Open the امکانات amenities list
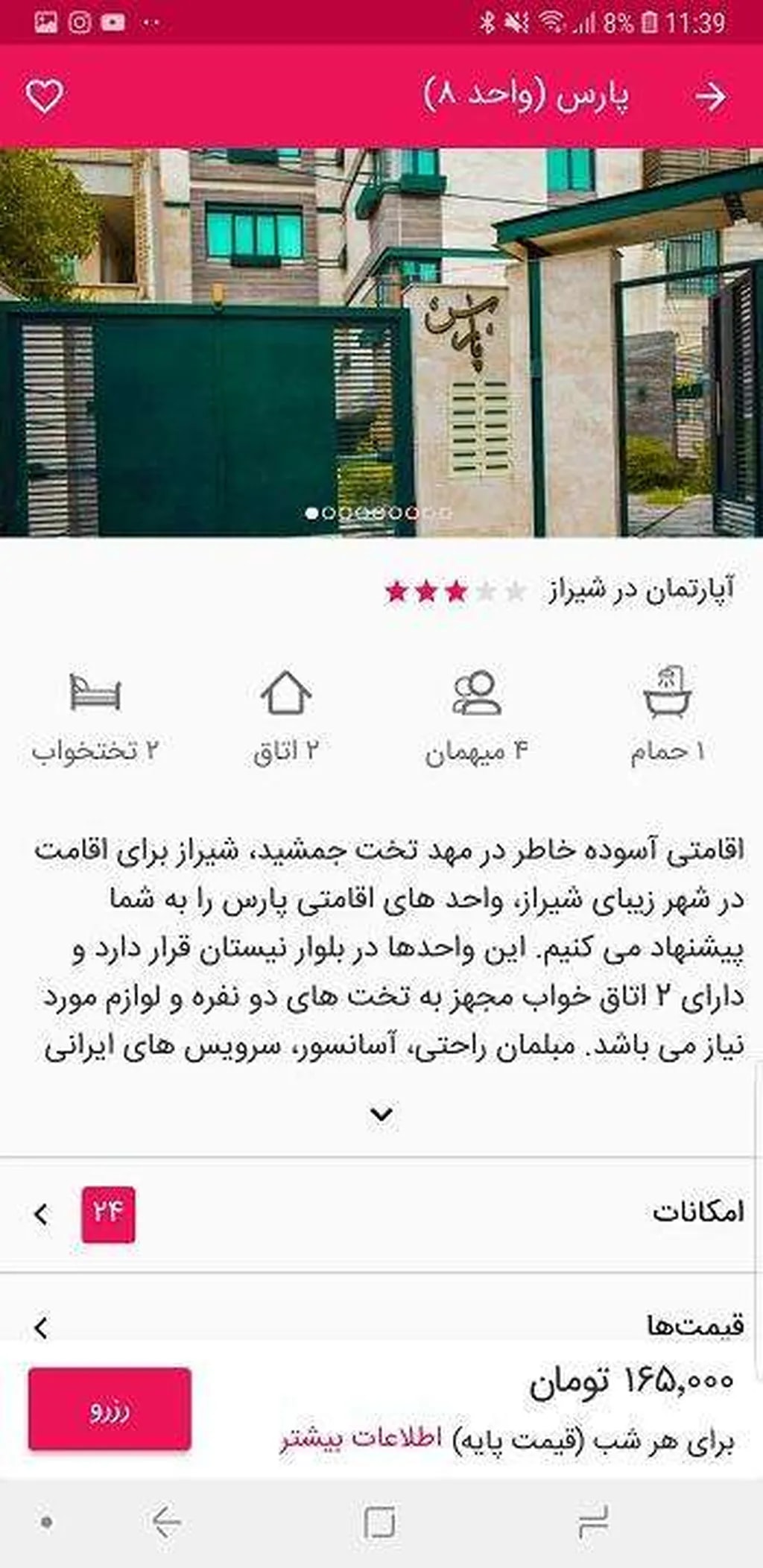 (381, 1214)
